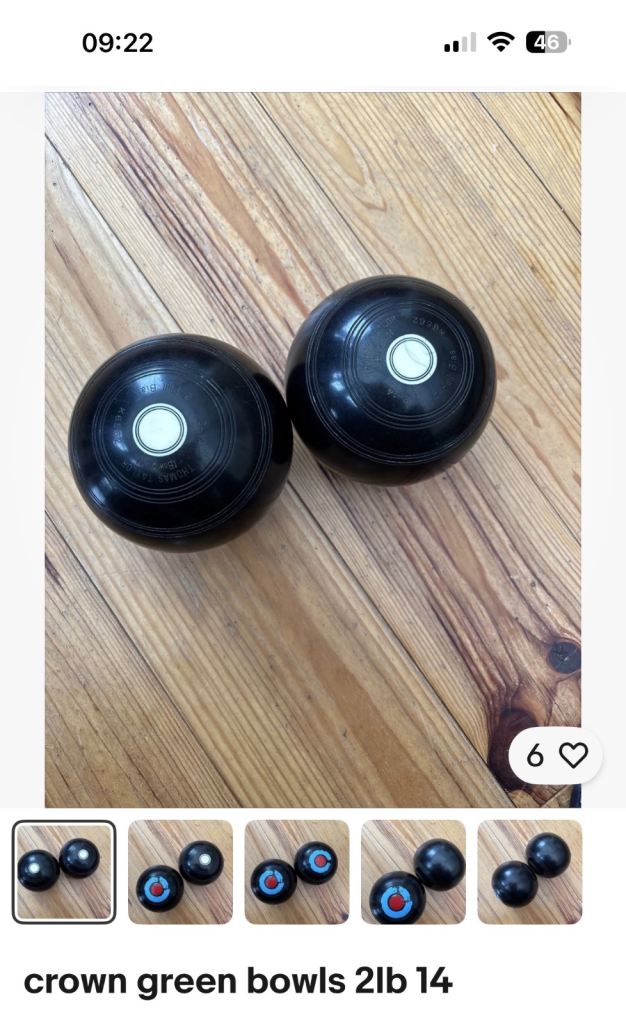Open the fifth photo thumbnail

[x=529, y=871]
